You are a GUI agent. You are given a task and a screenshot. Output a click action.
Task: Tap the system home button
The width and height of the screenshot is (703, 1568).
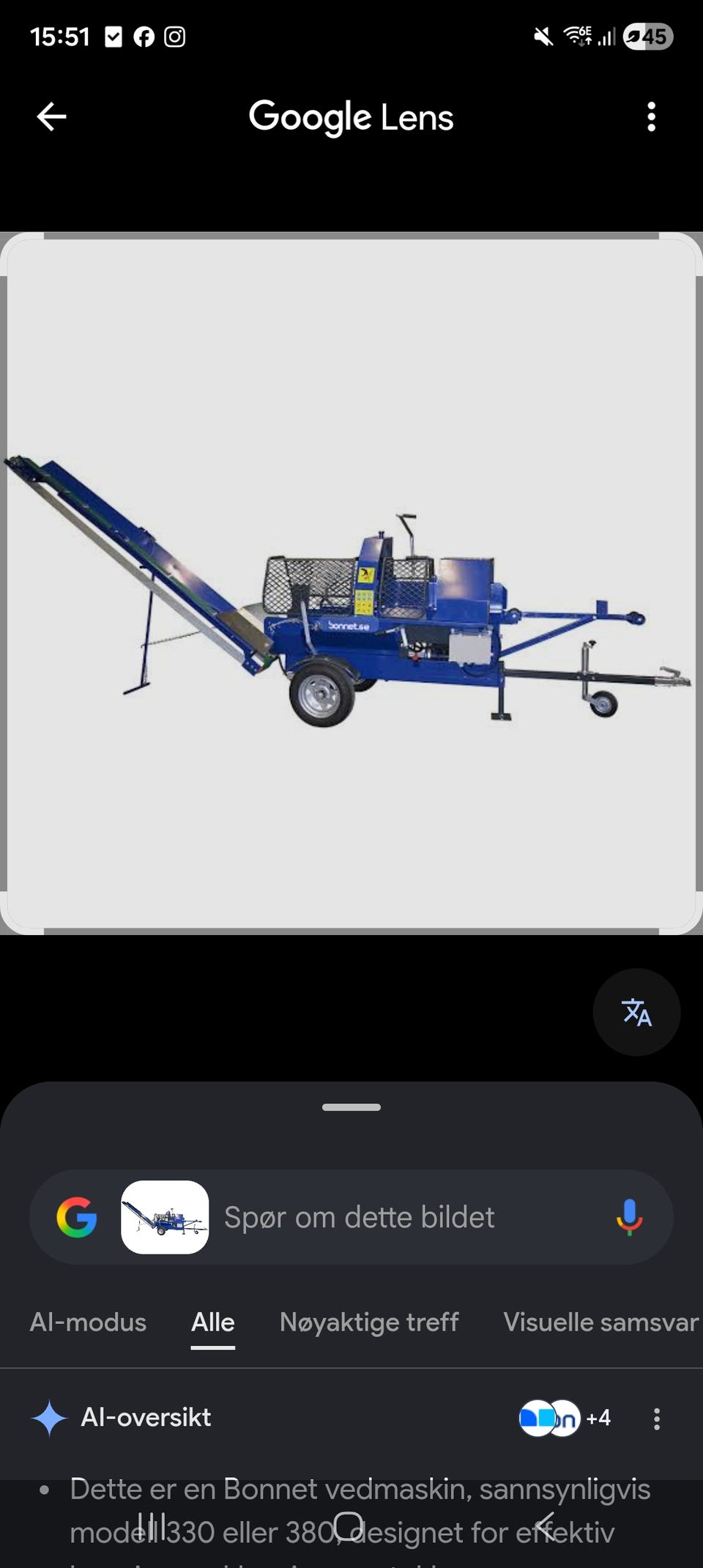pos(349,1527)
